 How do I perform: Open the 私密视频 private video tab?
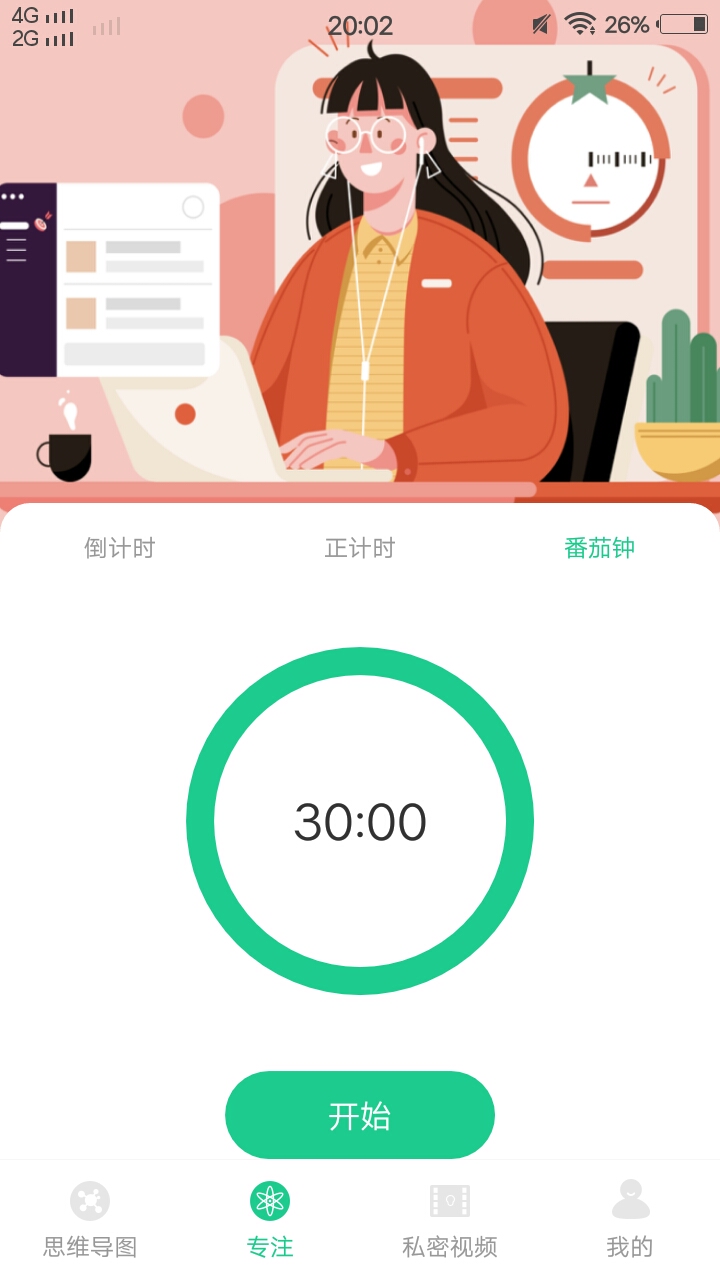click(x=450, y=1220)
